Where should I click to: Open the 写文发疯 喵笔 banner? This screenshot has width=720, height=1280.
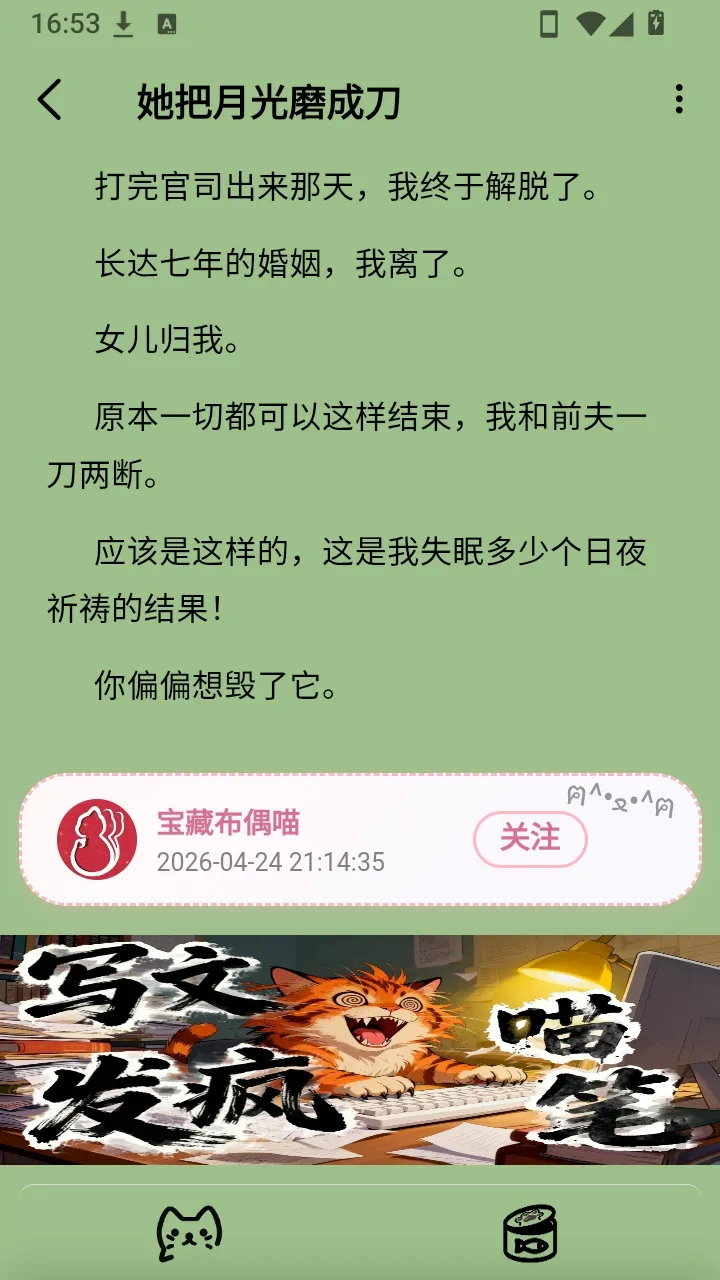(360, 1049)
